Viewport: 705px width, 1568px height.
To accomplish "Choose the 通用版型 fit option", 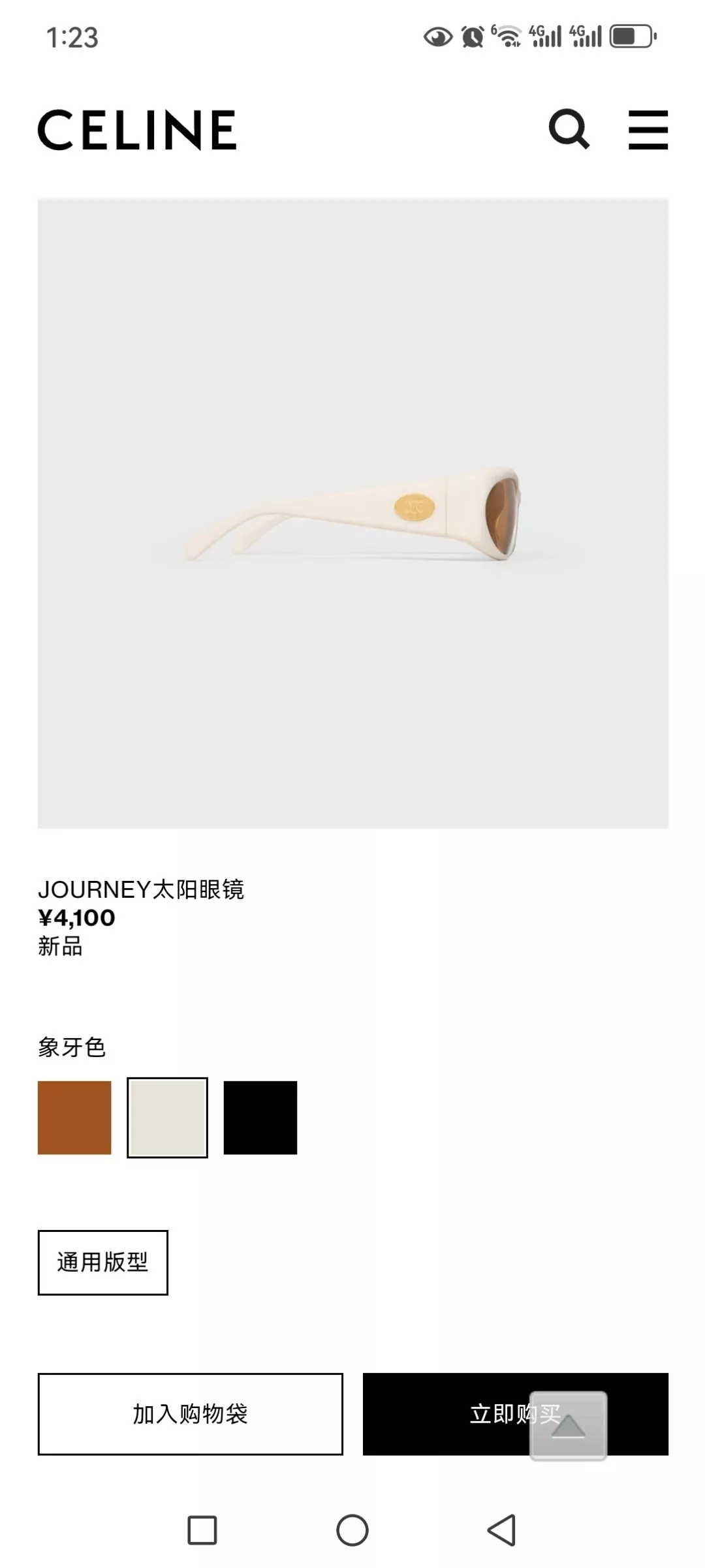I will click(x=103, y=1263).
